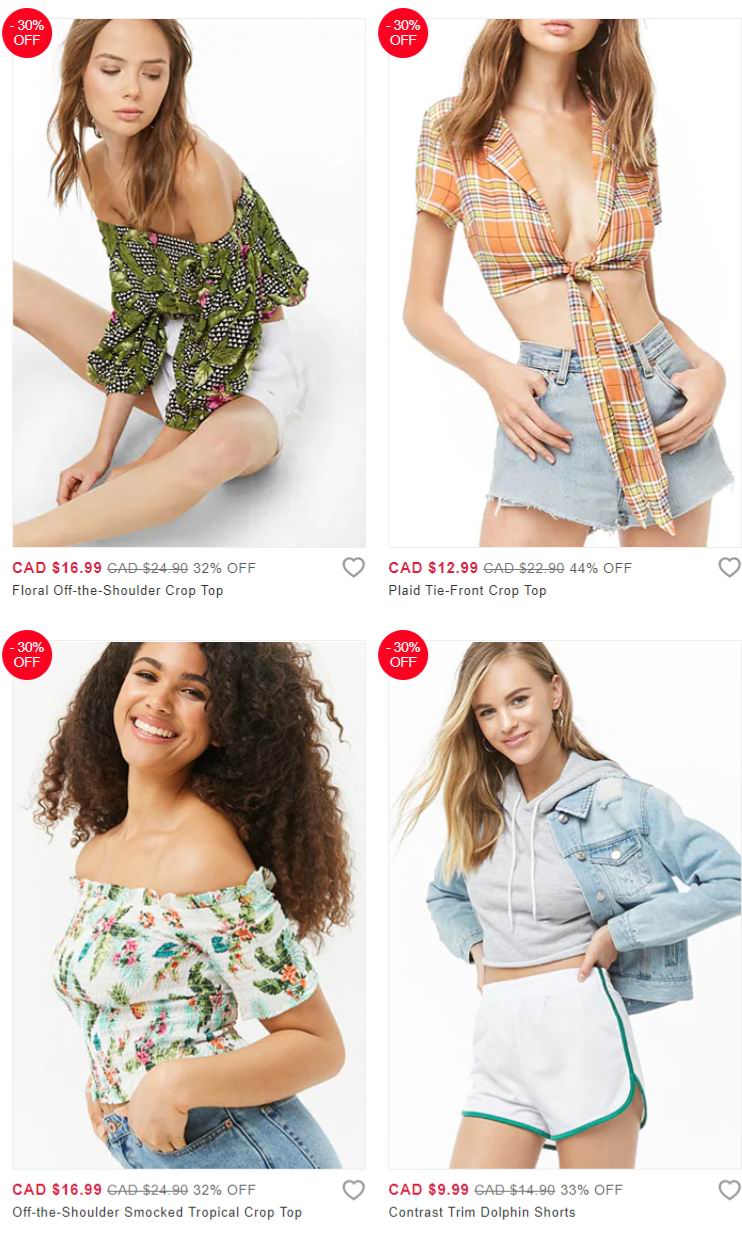742x1241 pixels.
Task: Favorite the Floral Off-the-Shoulder Crop Top
Action: click(x=354, y=568)
